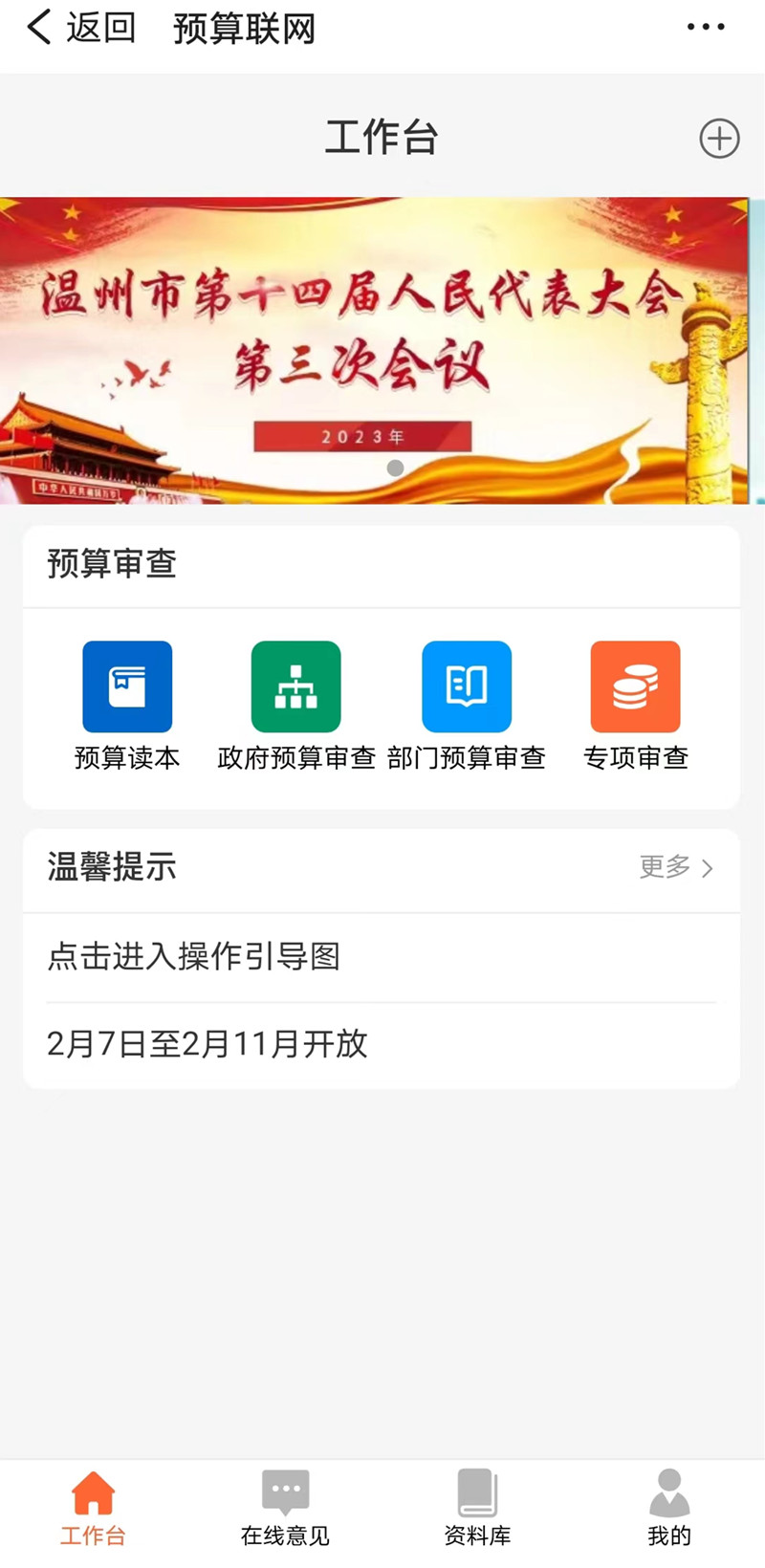Open 专项审查
765x1568 pixels.
636,705
